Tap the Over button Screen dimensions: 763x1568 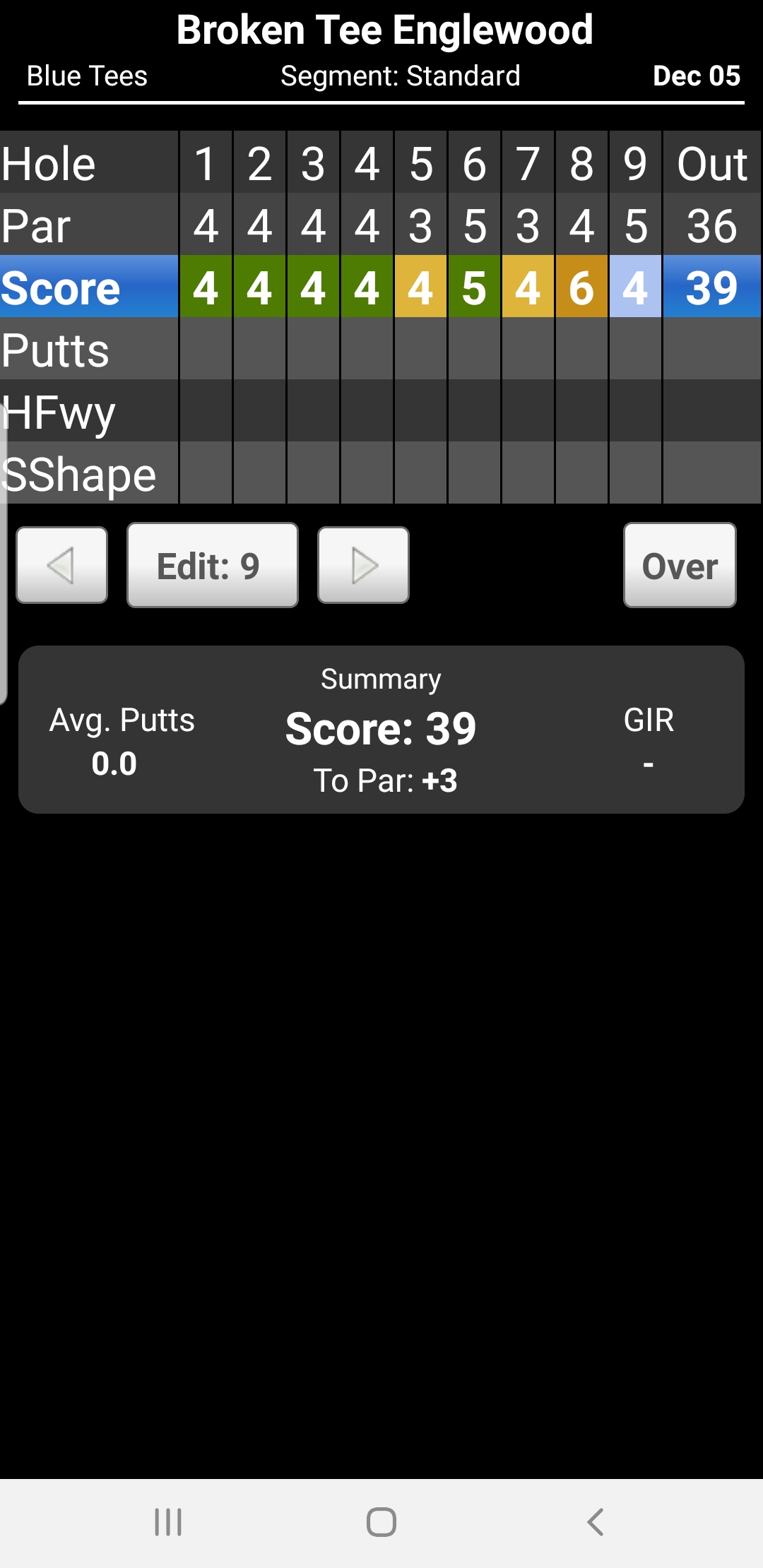[x=680, y=565]
